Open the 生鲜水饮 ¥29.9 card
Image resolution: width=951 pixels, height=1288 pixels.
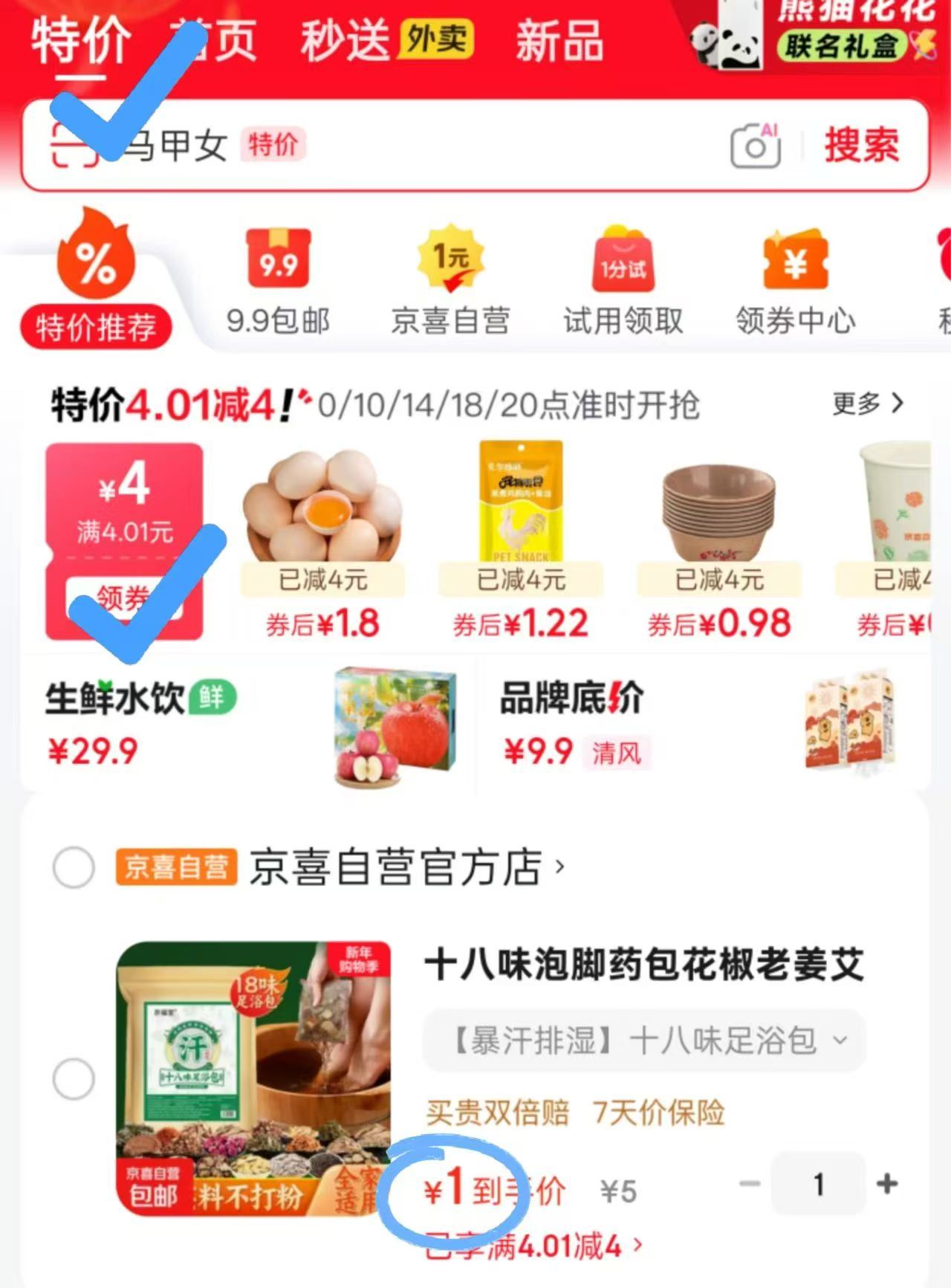245,722
